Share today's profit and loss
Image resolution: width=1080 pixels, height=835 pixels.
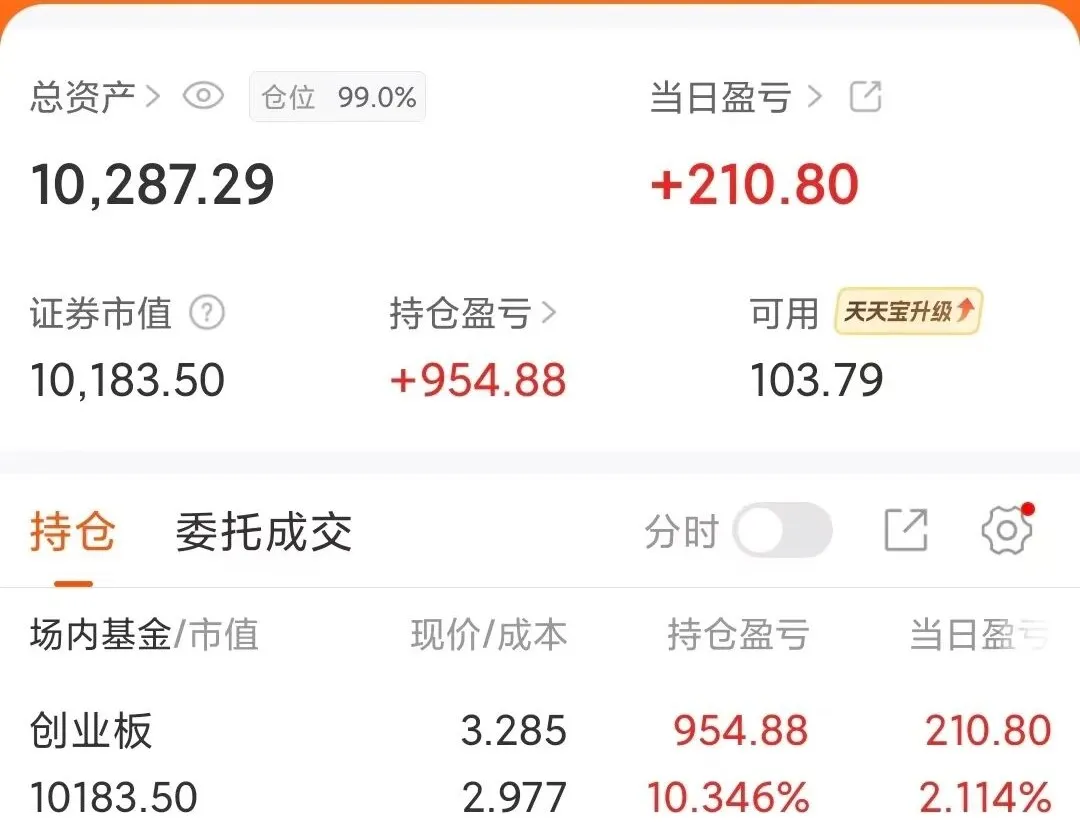(x=866, y=97)
